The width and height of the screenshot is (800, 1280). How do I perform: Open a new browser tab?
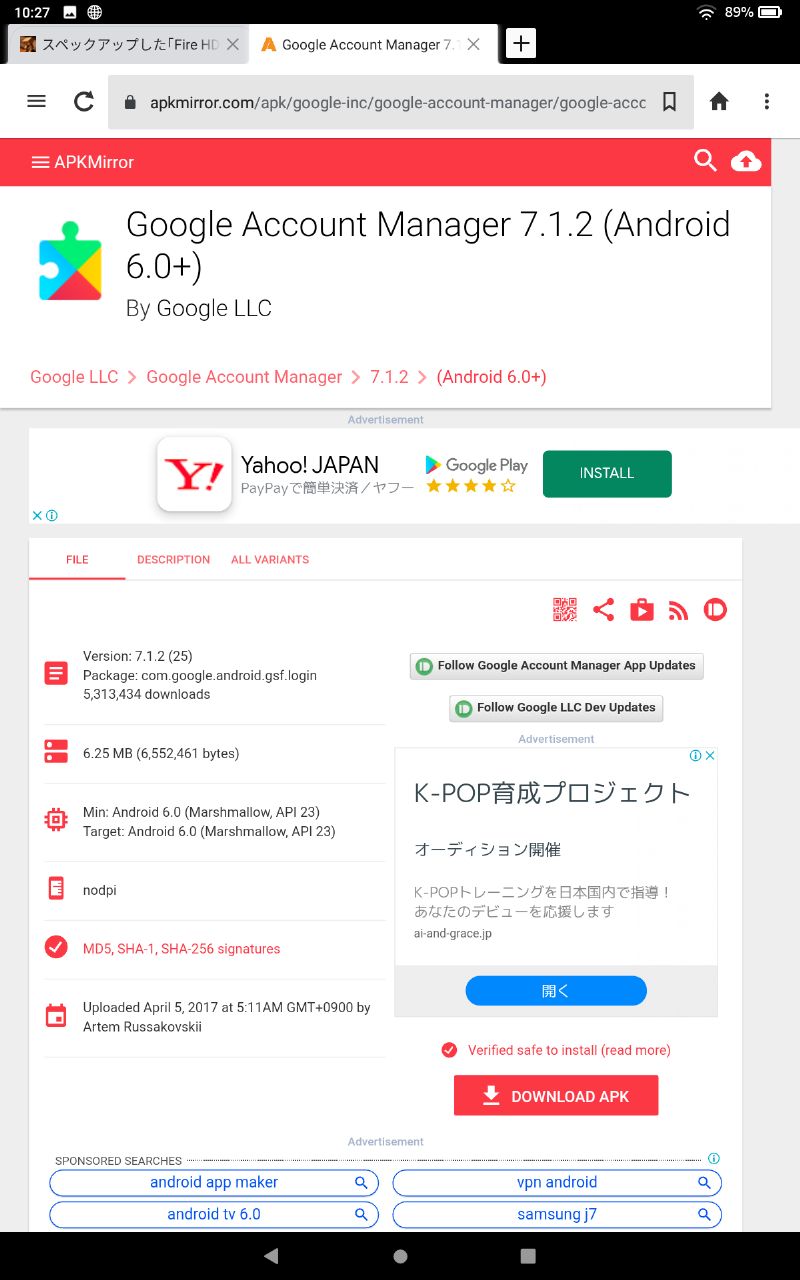[521, 43]
